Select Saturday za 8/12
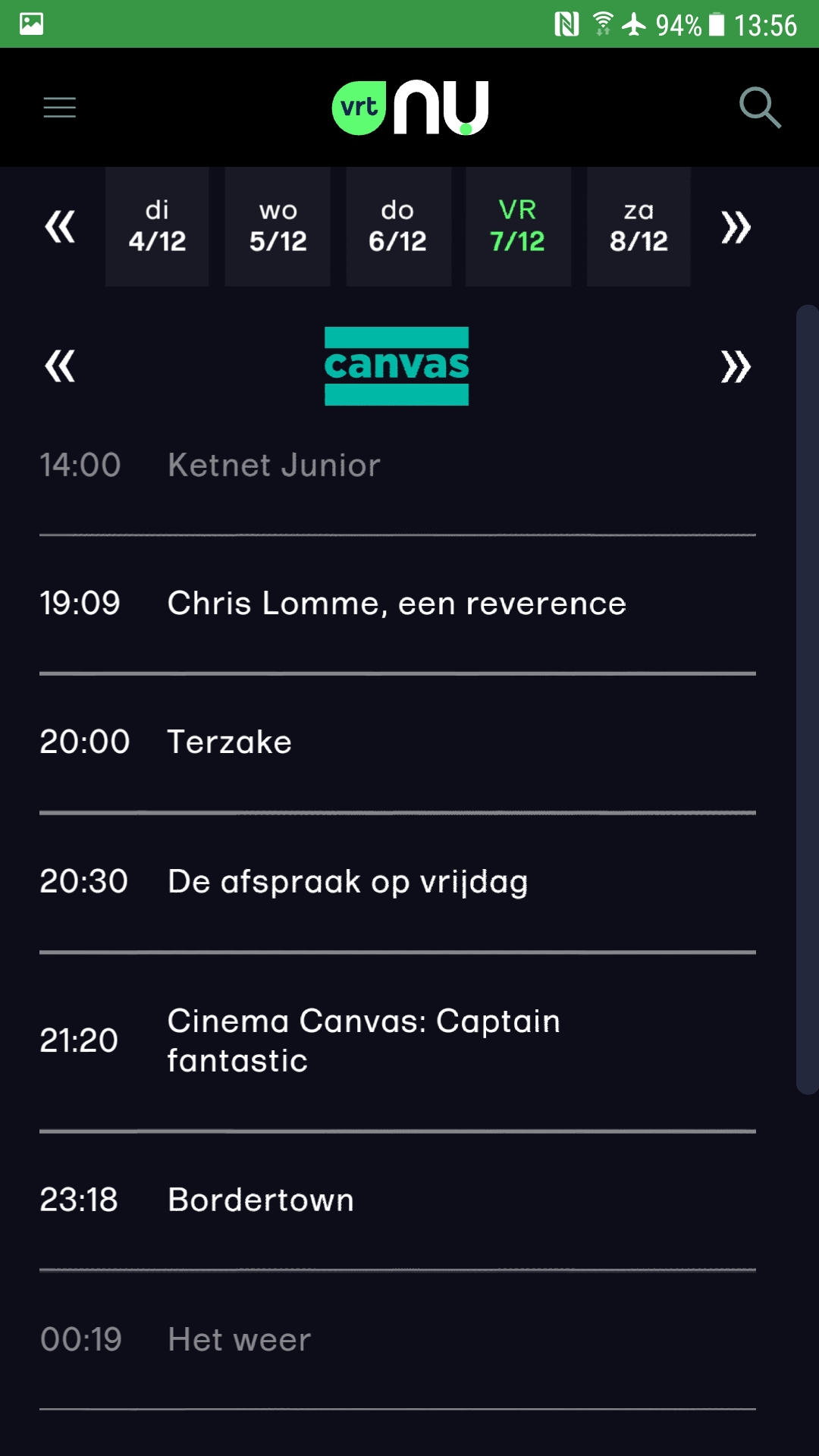This screenshot has height=1456, width=819. coord(639,227)
